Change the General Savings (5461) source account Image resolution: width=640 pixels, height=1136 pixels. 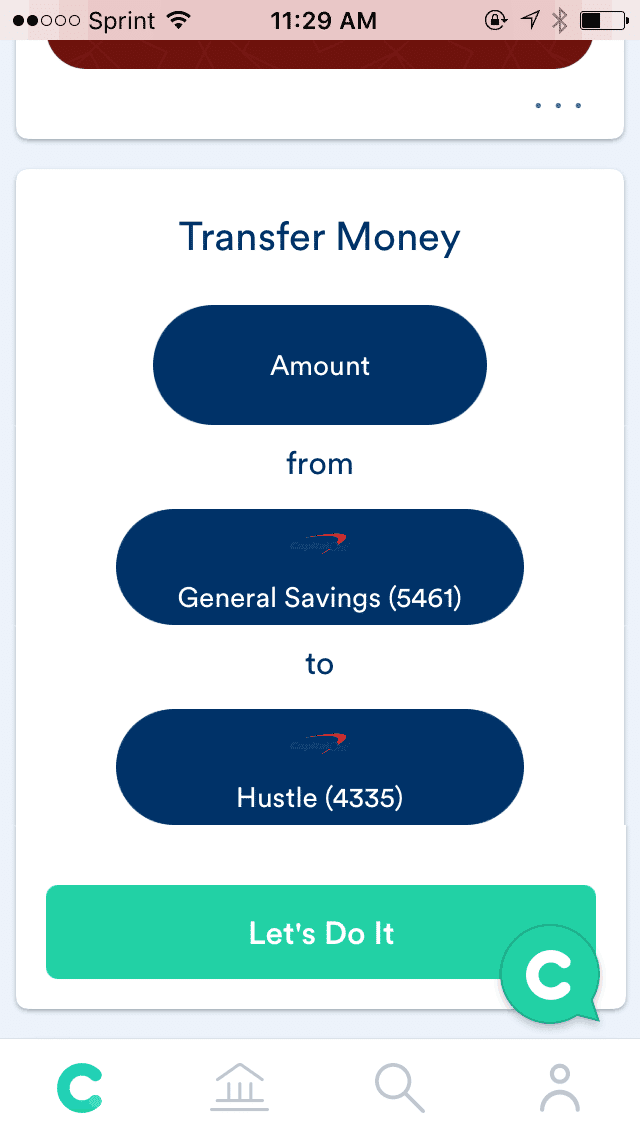[320, 567]
